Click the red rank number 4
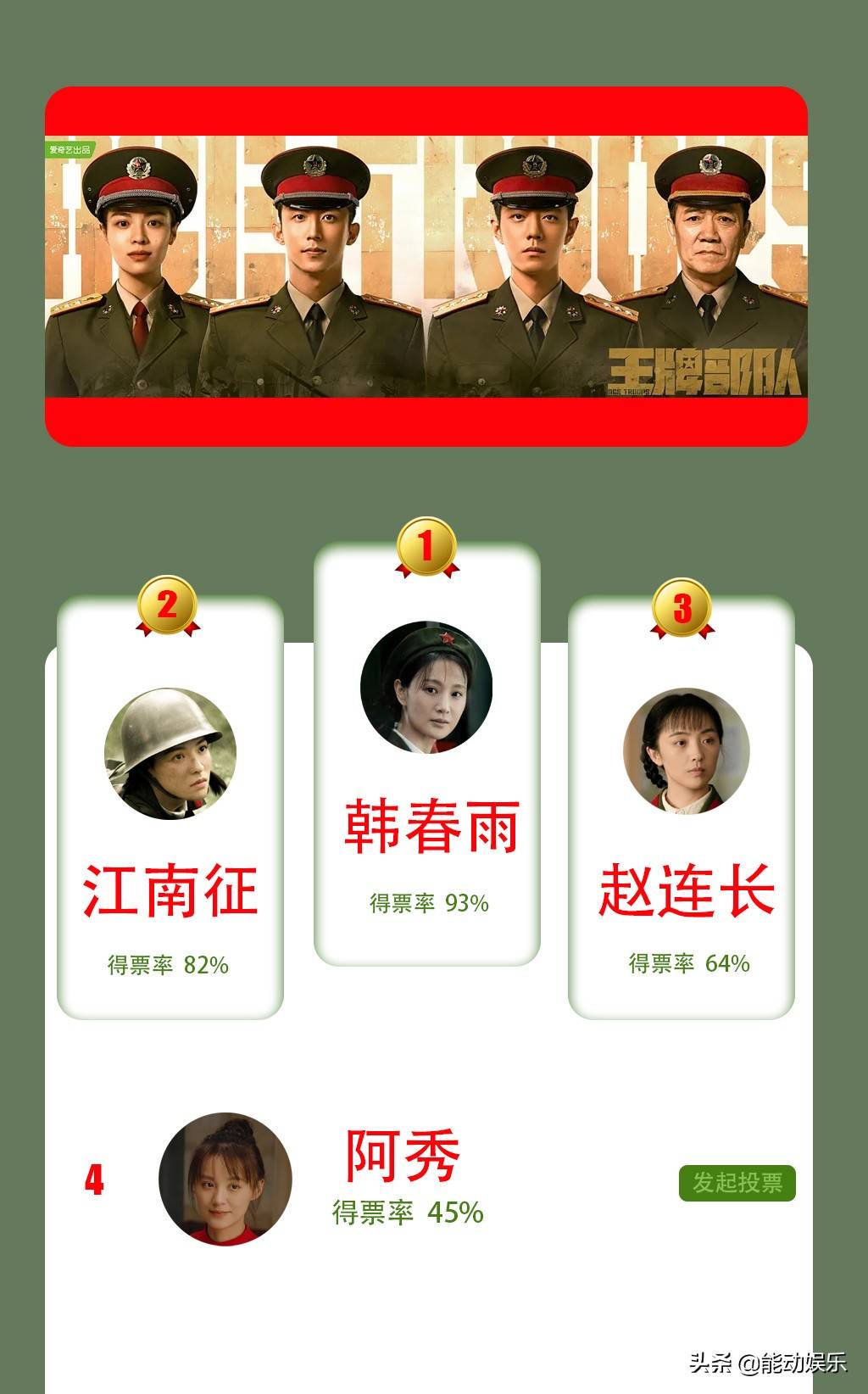The height and width of the screenshot is (1394, 868). 97,1180
